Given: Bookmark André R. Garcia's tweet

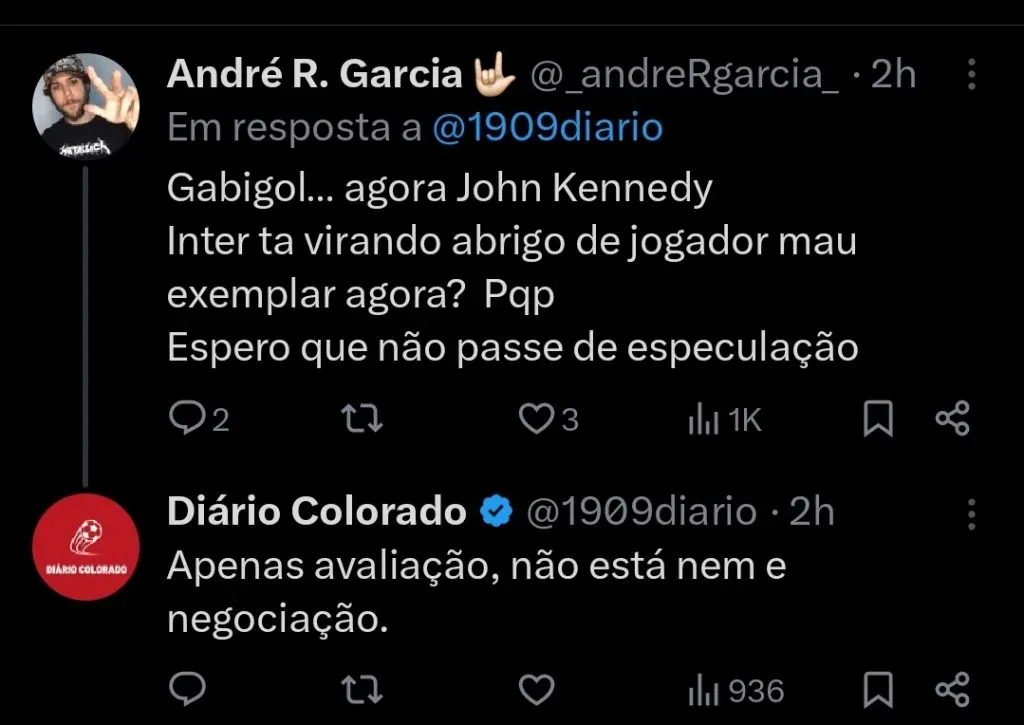Looking at the screenshot, I should click(877, 420).
